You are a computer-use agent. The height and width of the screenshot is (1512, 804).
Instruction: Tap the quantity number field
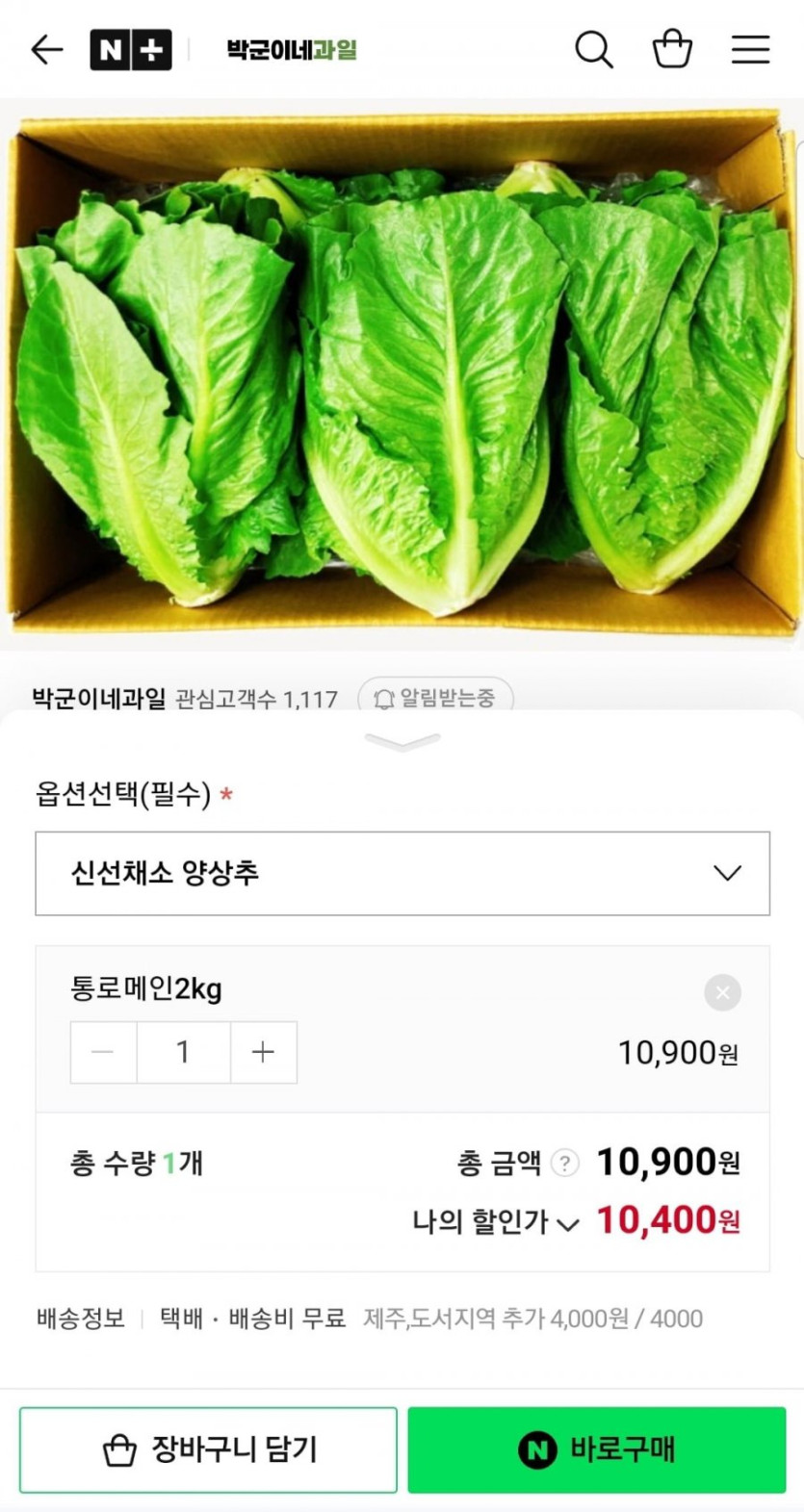[183, 1052]
